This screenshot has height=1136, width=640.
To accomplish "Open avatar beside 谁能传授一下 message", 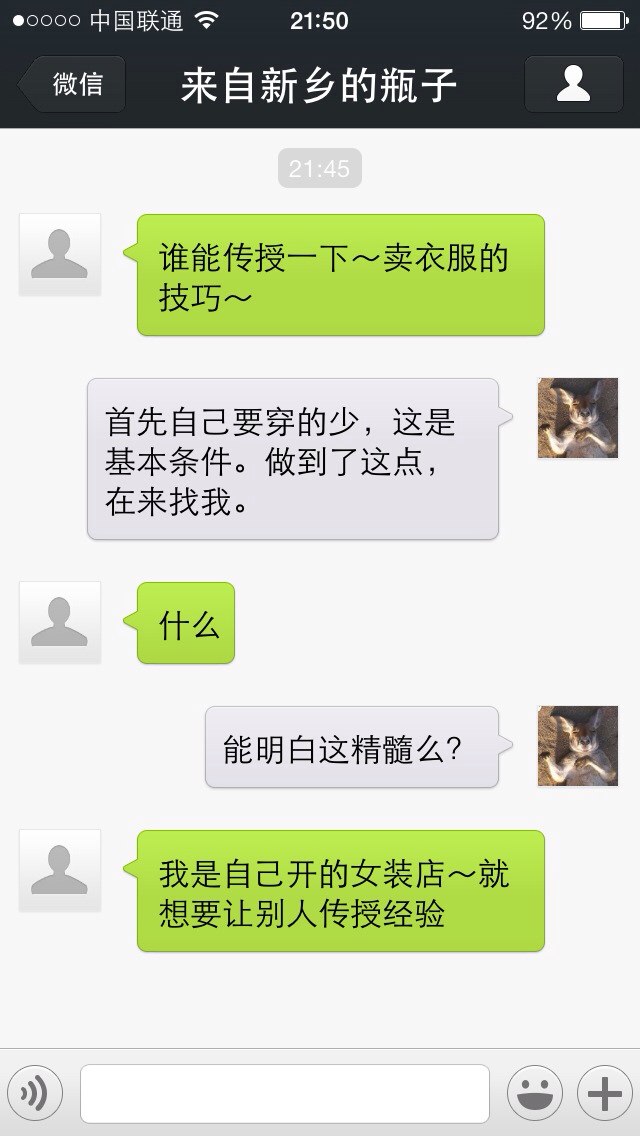I will pos(59,254).
